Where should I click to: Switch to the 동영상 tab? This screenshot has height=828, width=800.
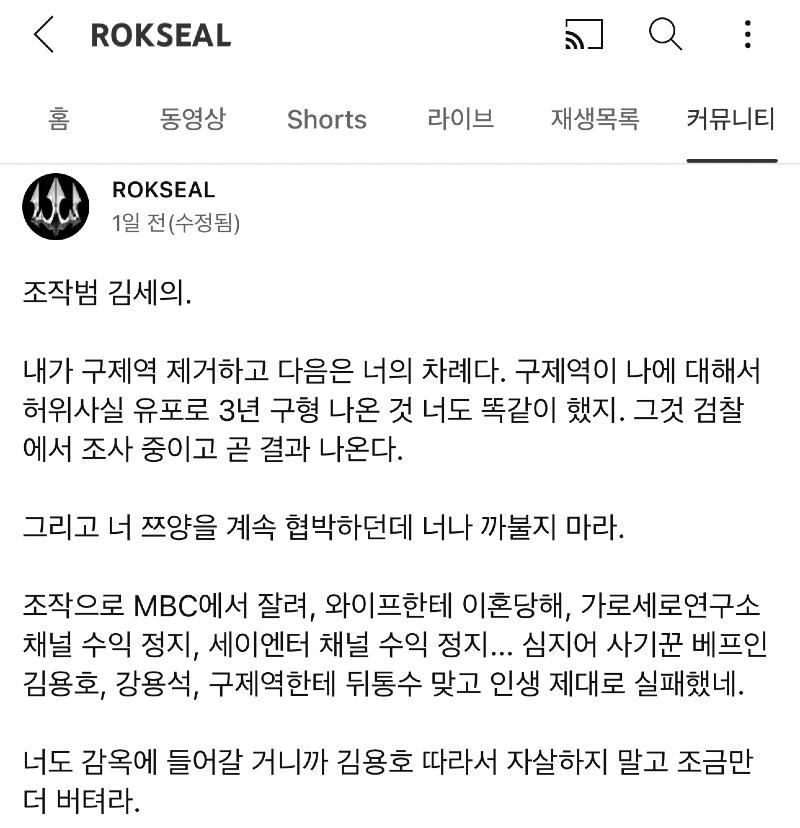(x=192, y=120)
